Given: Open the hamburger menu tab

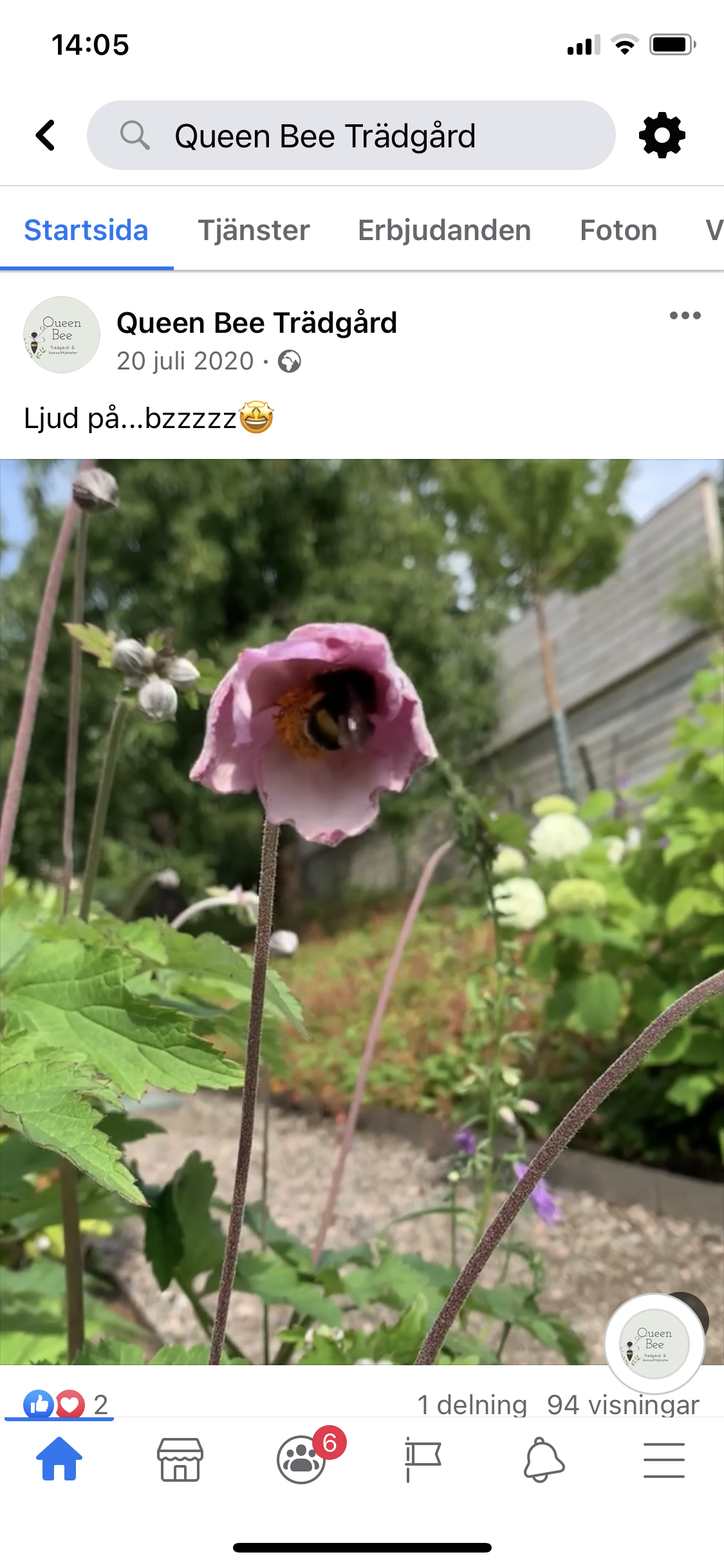Looking at the screenshot, I should (x=664, y=1459).
